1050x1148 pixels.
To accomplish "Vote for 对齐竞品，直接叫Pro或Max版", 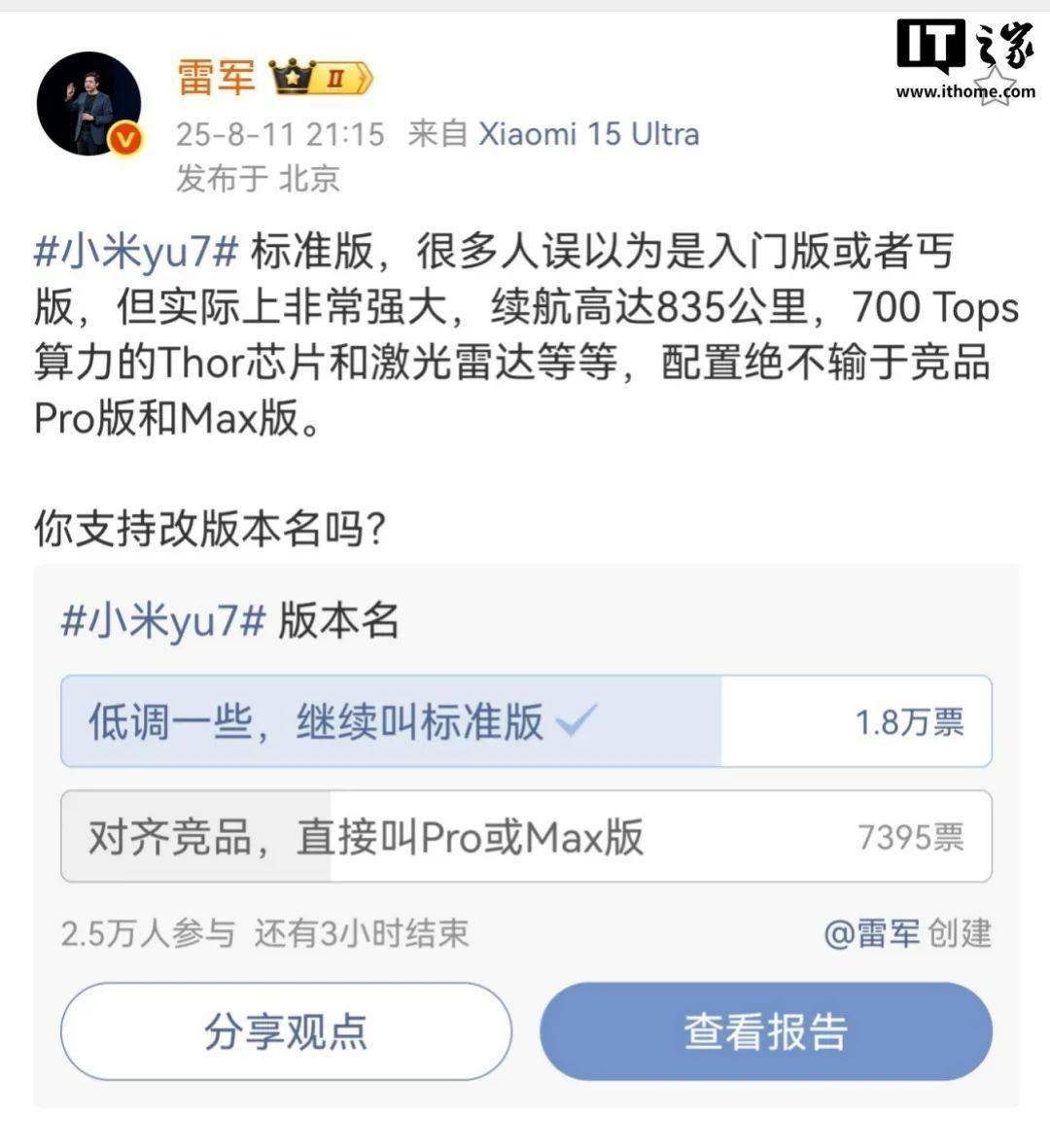I will tap(525, 837).
